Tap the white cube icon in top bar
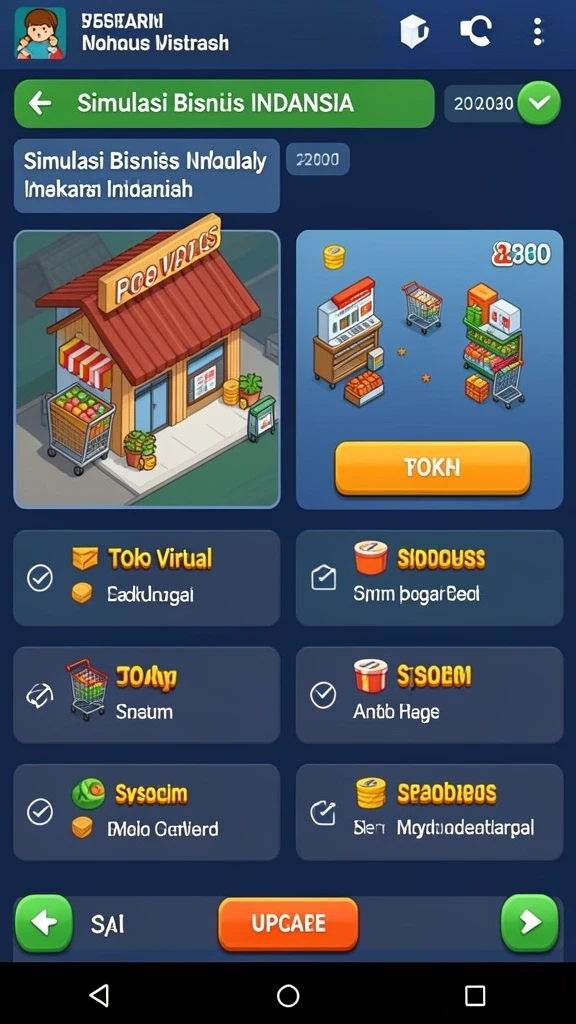Image resolution: width=576 pixels, height=1024 pixels. pyautogui.click(x=414, y=31)
